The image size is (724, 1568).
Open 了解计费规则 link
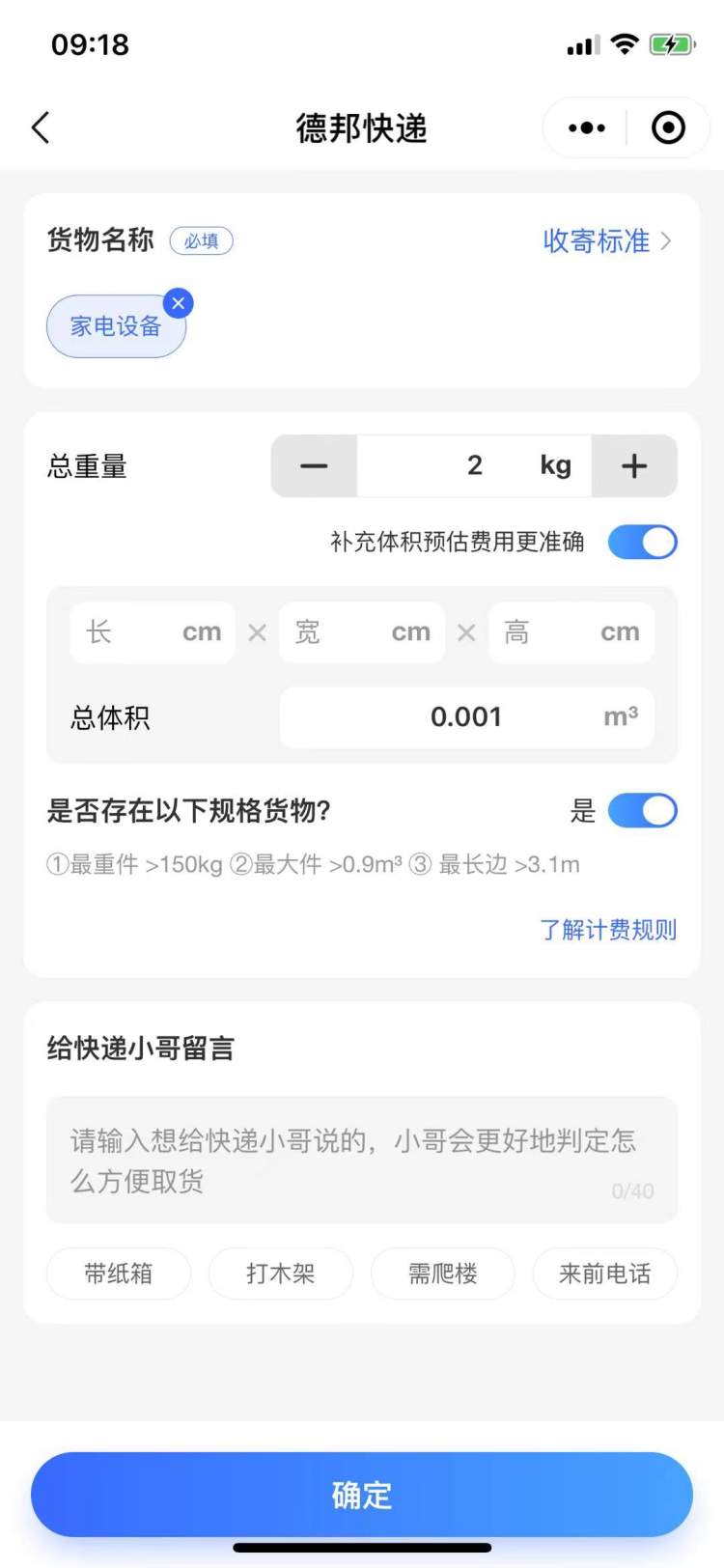[x=608, y=930]
